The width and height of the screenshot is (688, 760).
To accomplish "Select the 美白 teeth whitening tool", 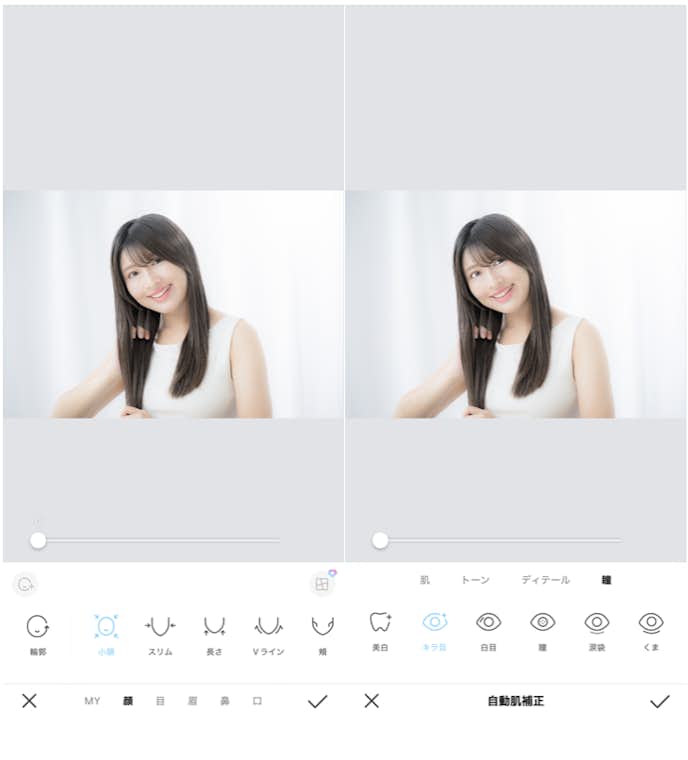I will coord(380,628).
